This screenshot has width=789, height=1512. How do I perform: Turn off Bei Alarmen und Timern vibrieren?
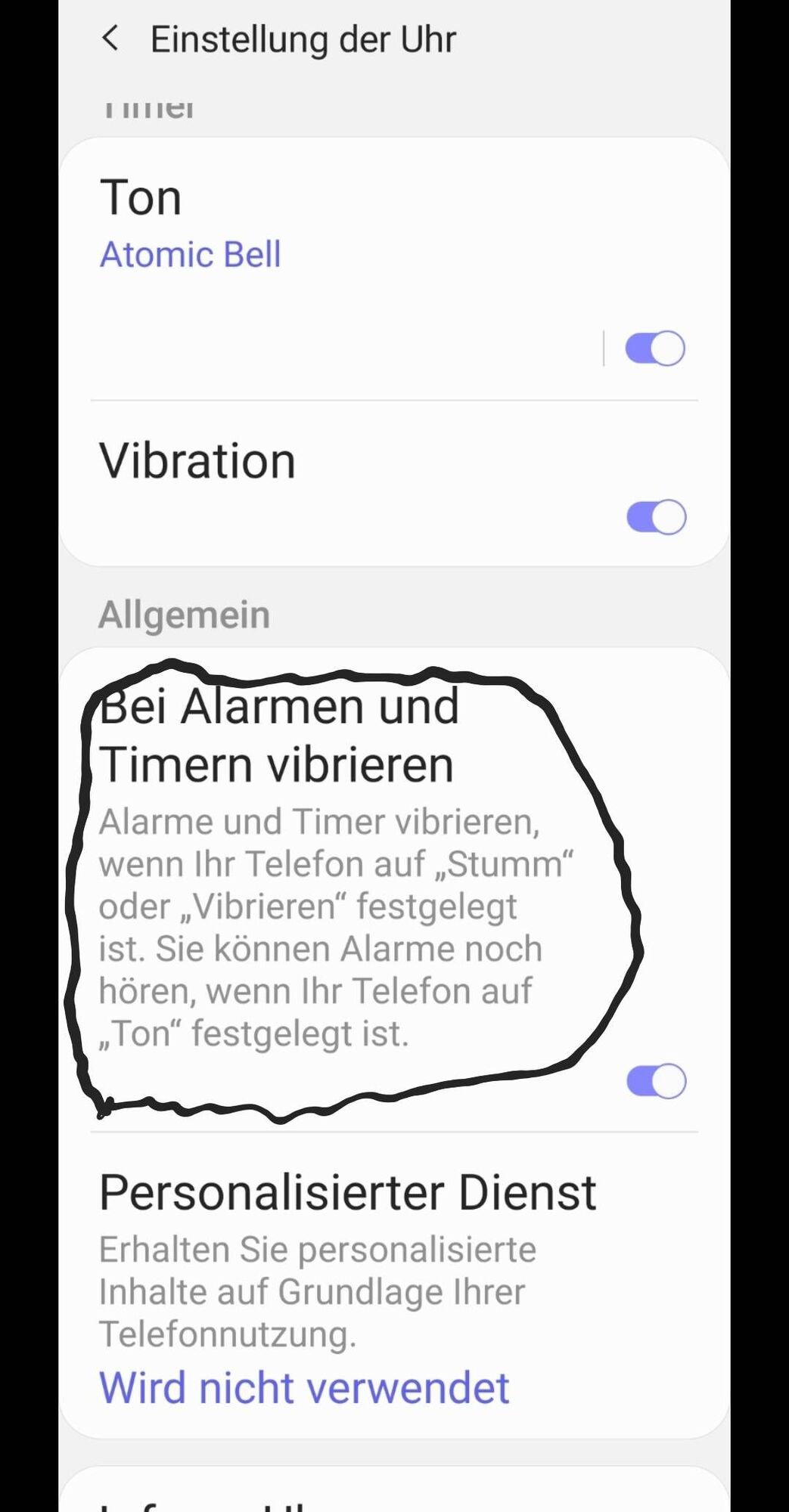pyautogui.click(x=656, y=1081)
